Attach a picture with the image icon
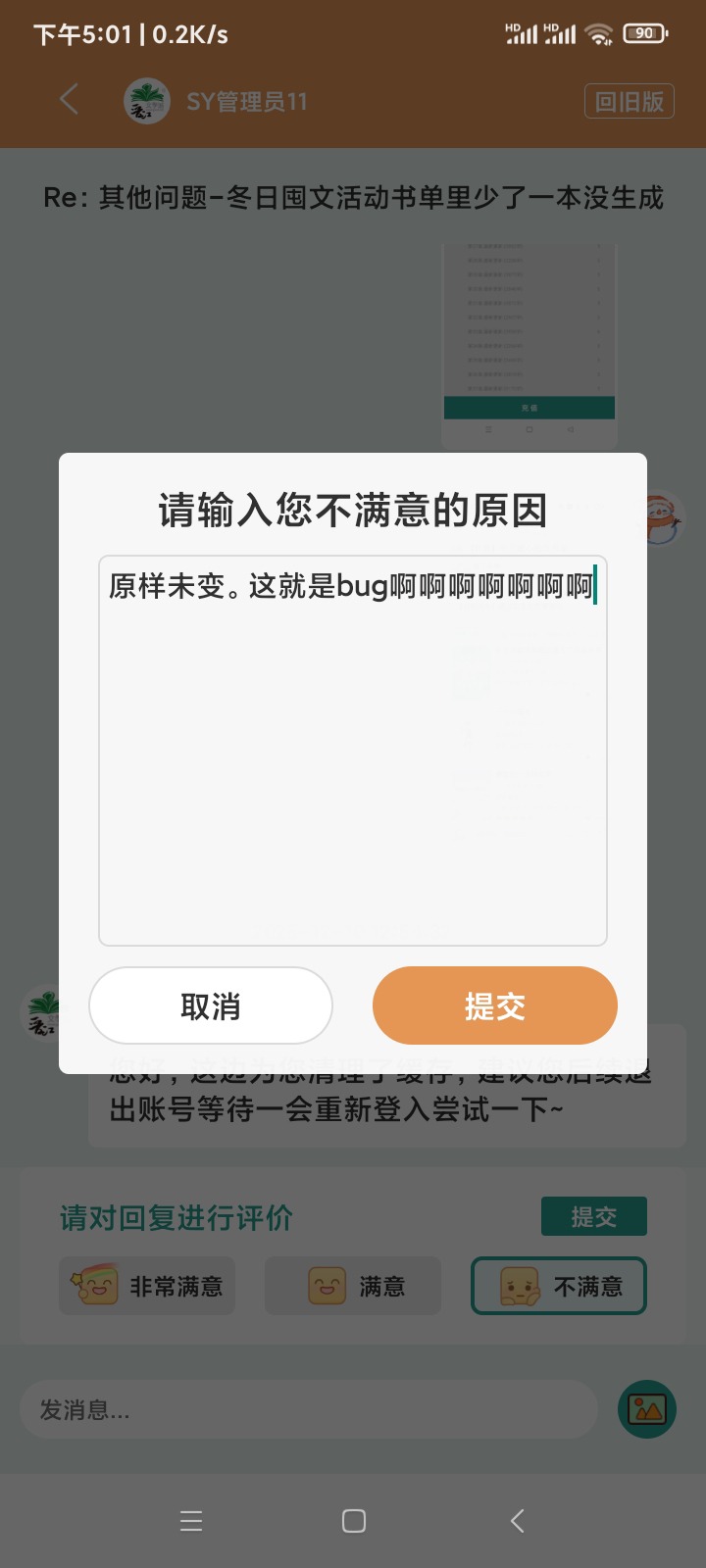This screenshot has height=1568, width=706. click(647, 1409)
